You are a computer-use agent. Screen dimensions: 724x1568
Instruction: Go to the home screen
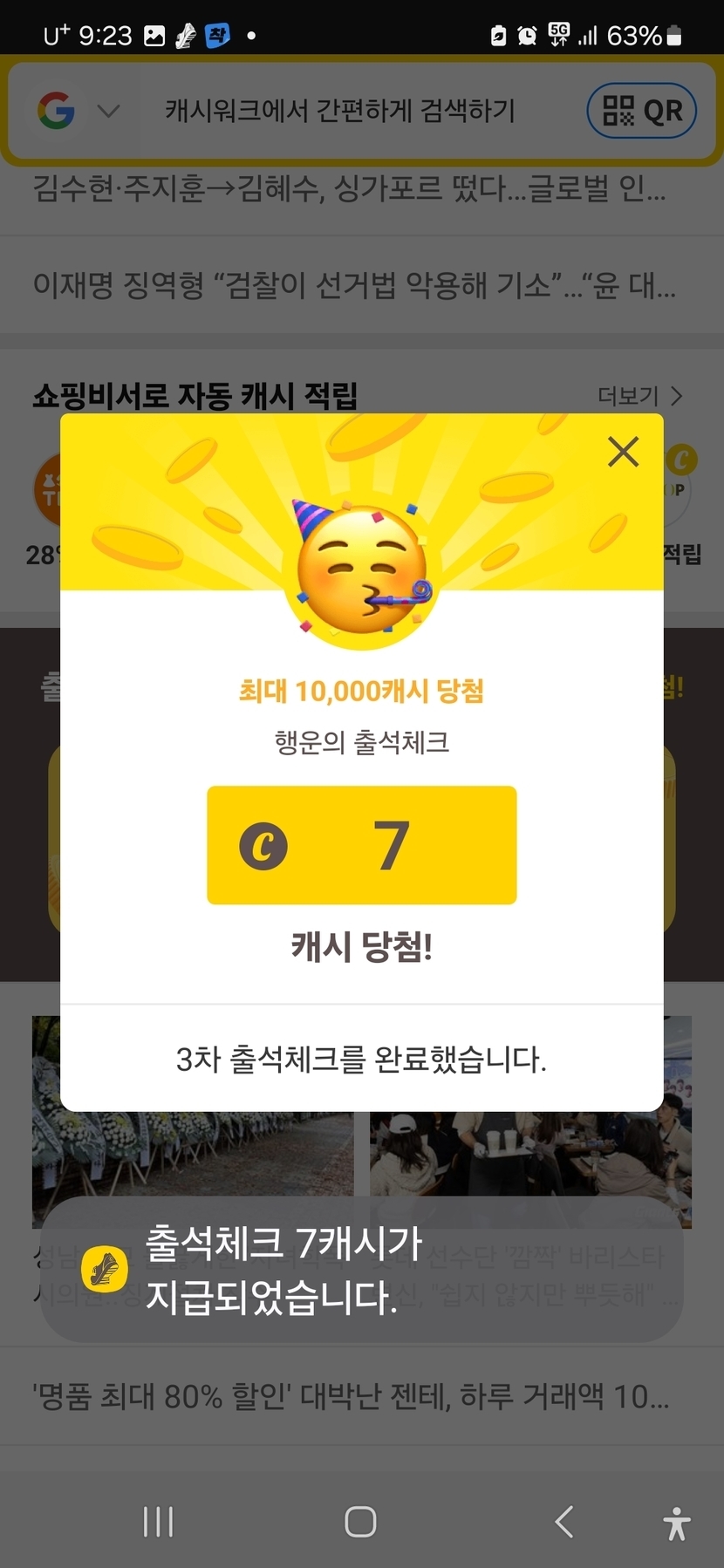pyautogui.click(x=360, y=1522)
